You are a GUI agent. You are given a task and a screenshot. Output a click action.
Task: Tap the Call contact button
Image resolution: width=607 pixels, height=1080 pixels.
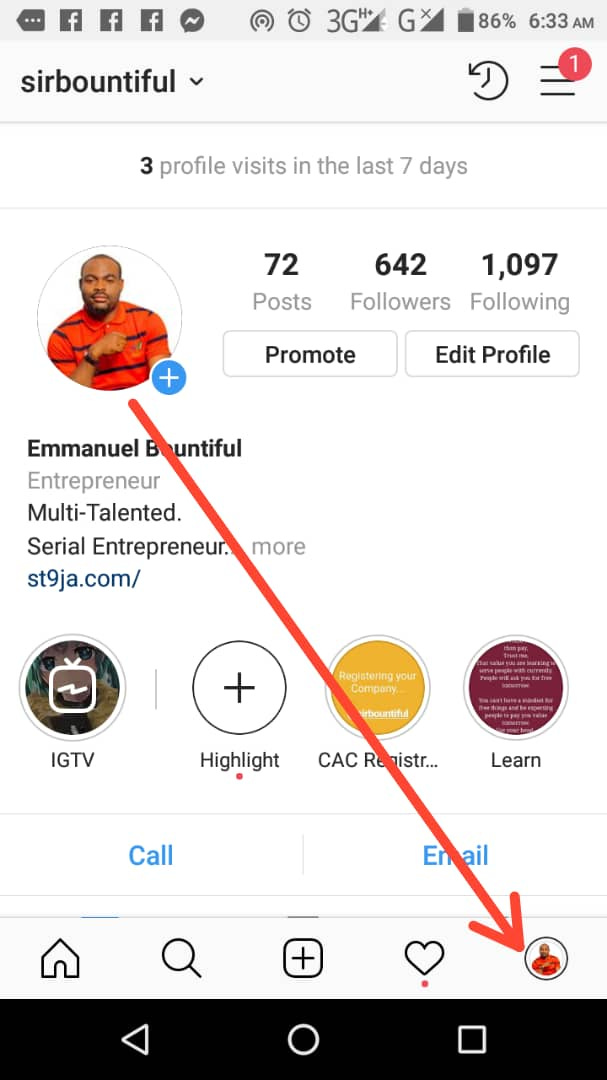click(151, 855)
